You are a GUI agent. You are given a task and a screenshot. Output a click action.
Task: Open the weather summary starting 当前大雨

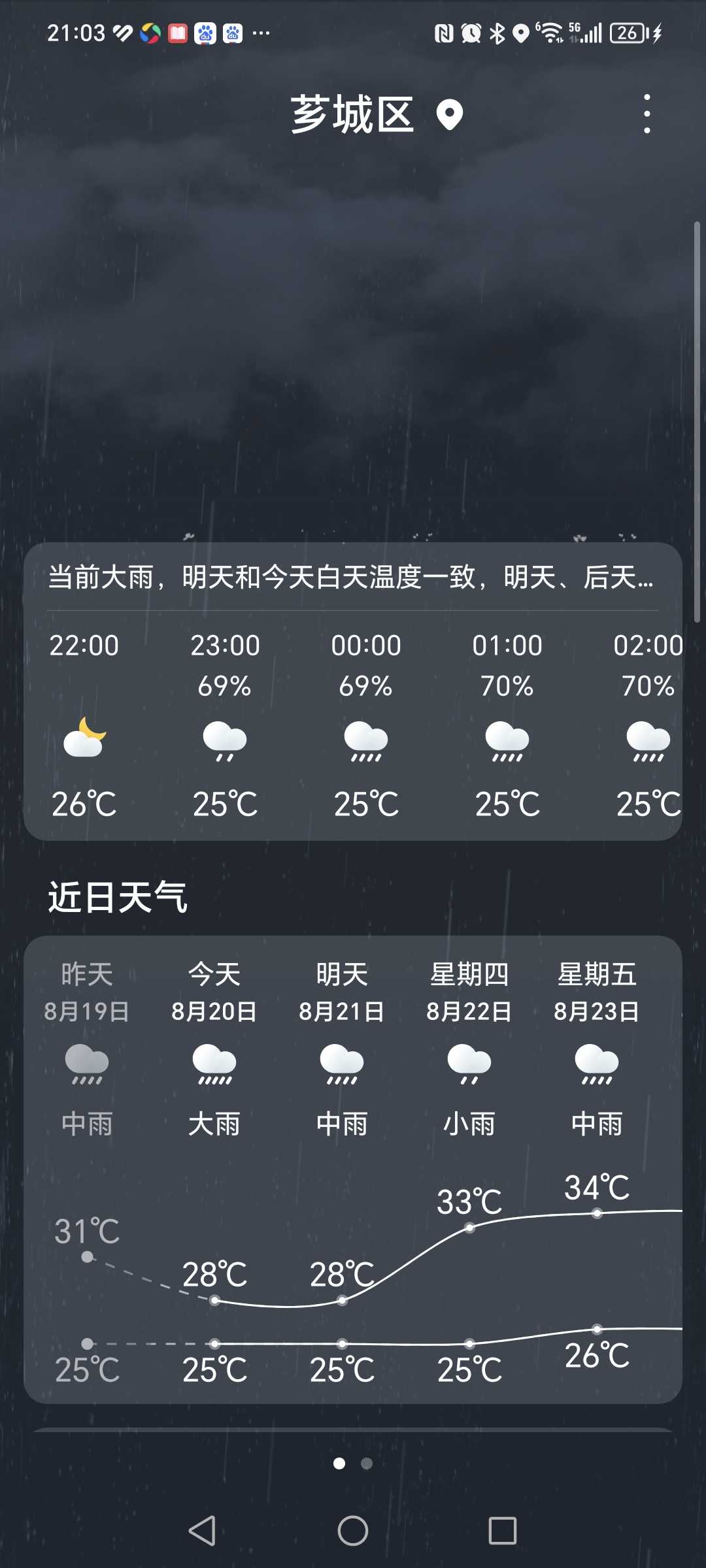tap(352, 578)
